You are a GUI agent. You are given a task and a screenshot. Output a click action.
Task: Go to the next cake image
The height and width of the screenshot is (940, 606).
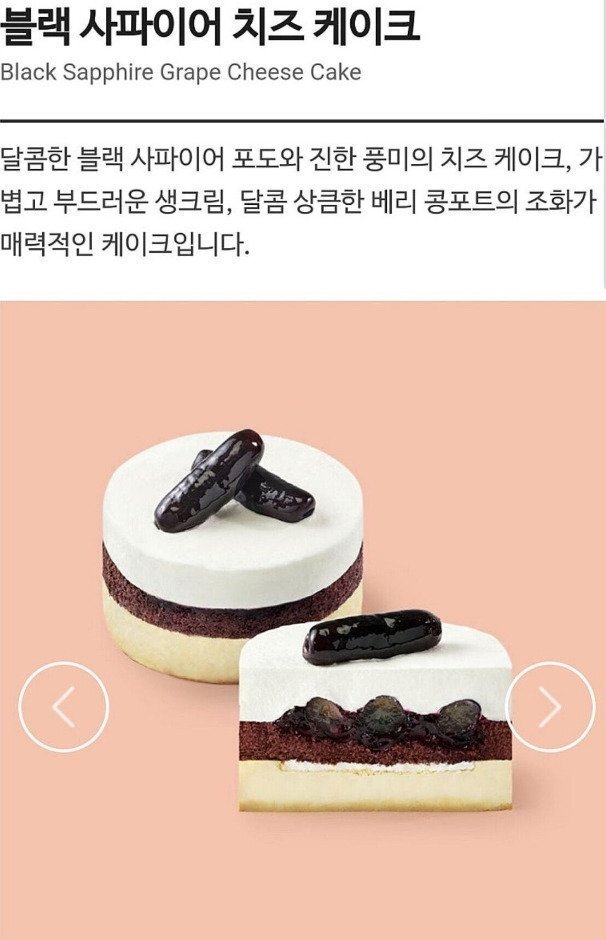tap(549, 707)
